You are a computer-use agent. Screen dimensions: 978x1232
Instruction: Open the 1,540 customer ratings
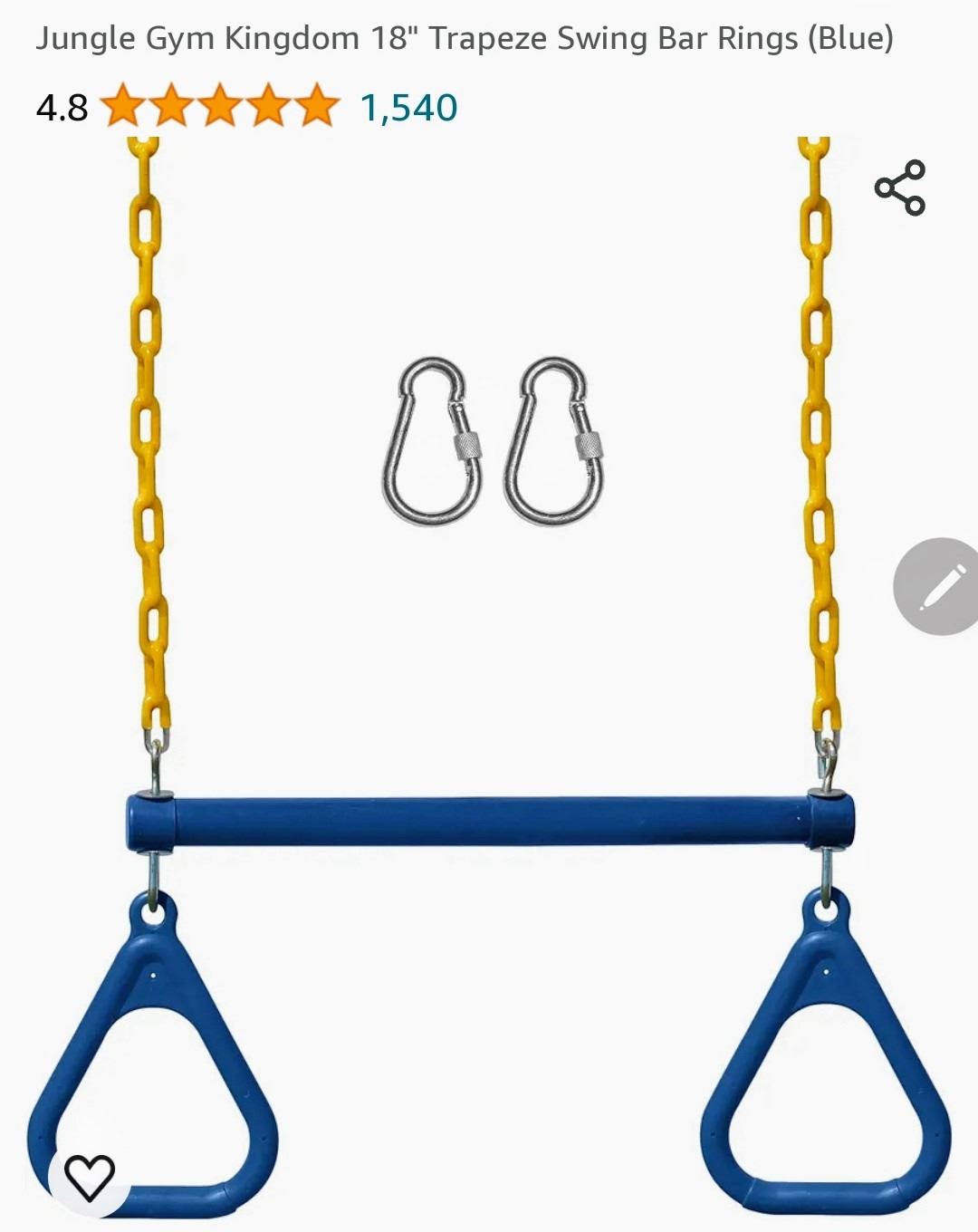click(408, 108)
